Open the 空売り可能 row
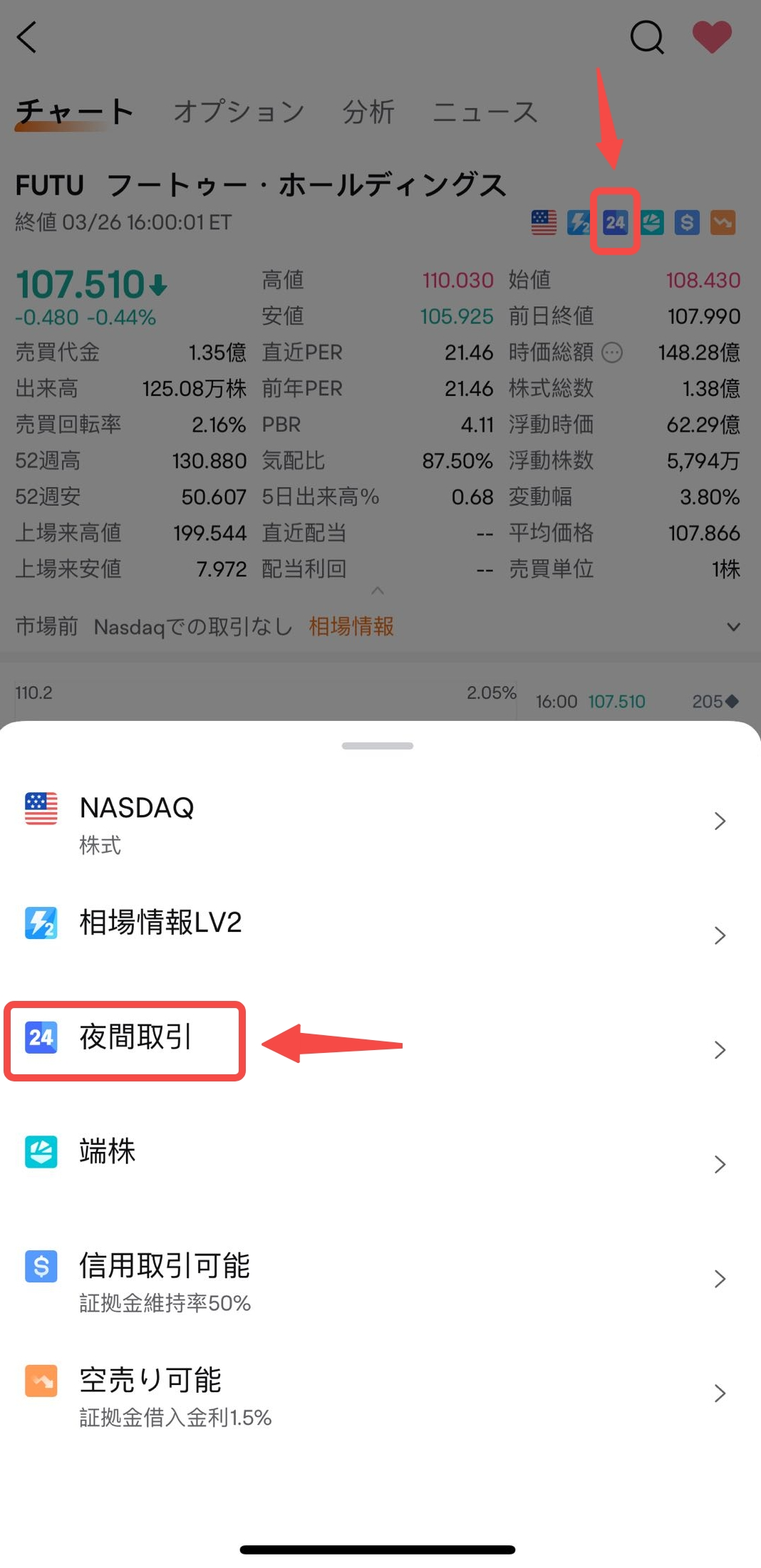The image size is (761, 1568). click(378, 1394)
